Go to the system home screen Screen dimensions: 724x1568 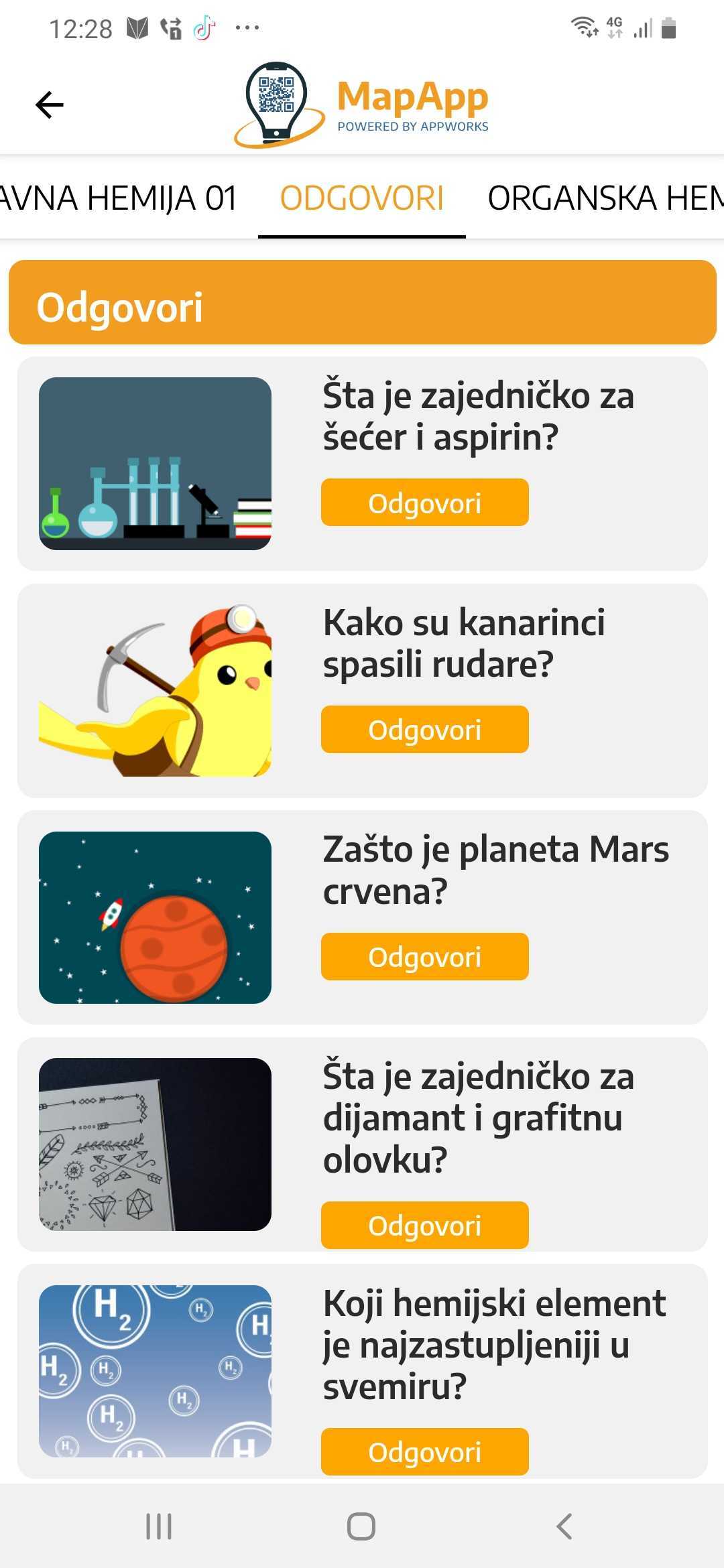pyautogui.click(x=361, y=1527)
